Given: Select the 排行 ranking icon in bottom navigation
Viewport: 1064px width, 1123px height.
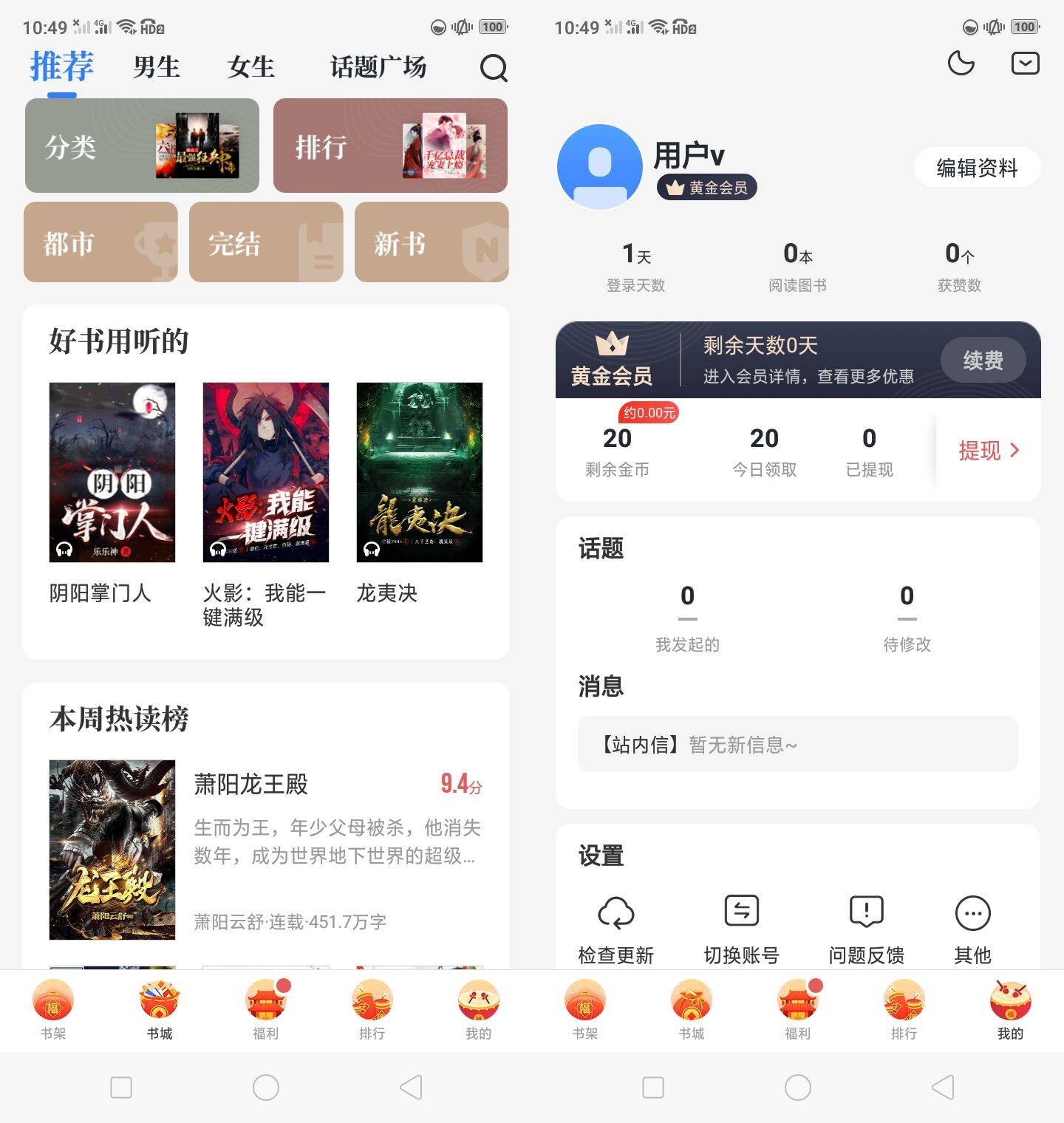Looking at the screenshot, I should [372, 1005].
